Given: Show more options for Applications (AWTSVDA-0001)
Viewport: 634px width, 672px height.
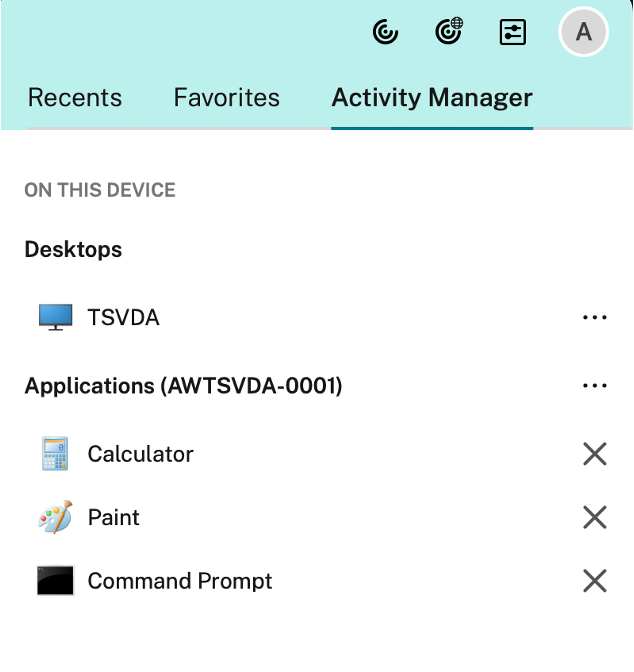Looking at the screenshot, I should [x=595, y=386].
